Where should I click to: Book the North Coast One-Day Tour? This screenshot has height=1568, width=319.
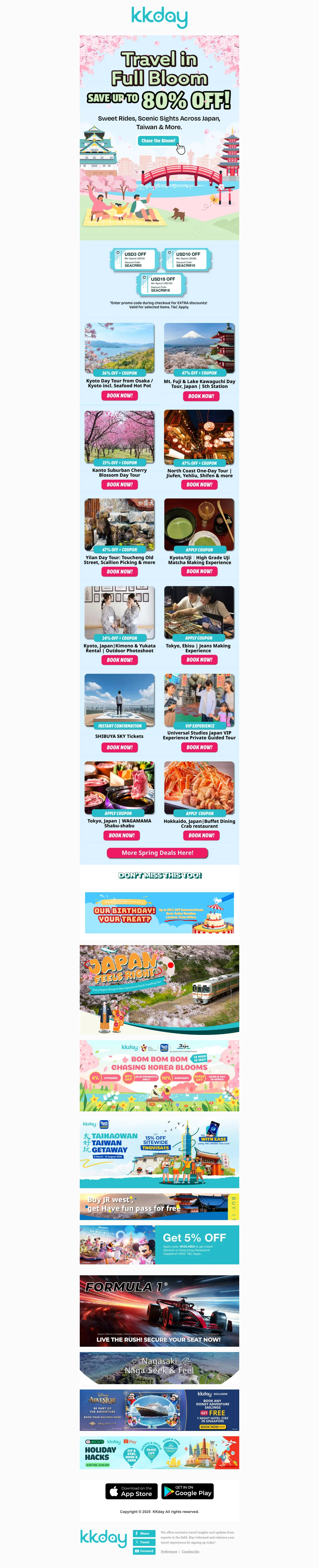pyautogui.click(x=199, y=485)
